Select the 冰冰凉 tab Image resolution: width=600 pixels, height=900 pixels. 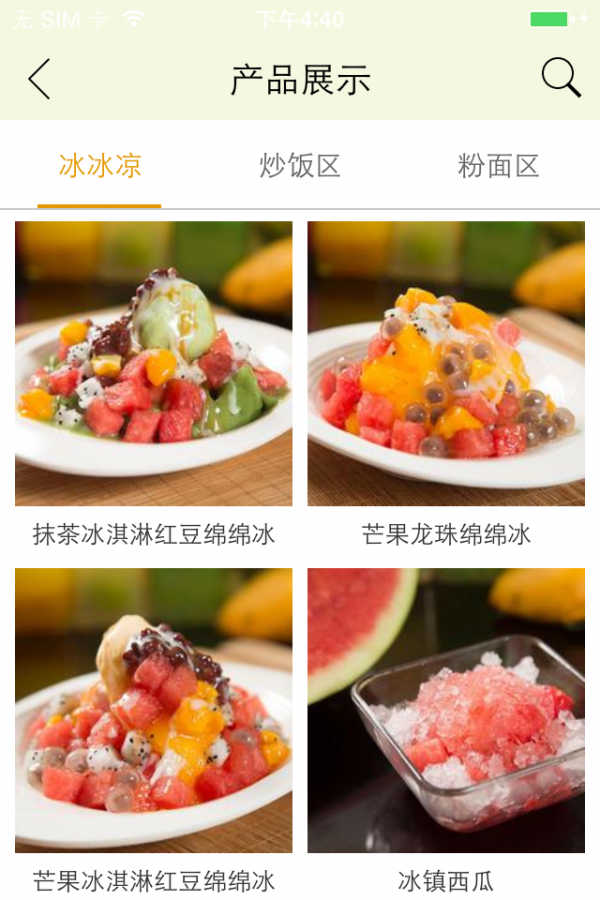[100, 166]
